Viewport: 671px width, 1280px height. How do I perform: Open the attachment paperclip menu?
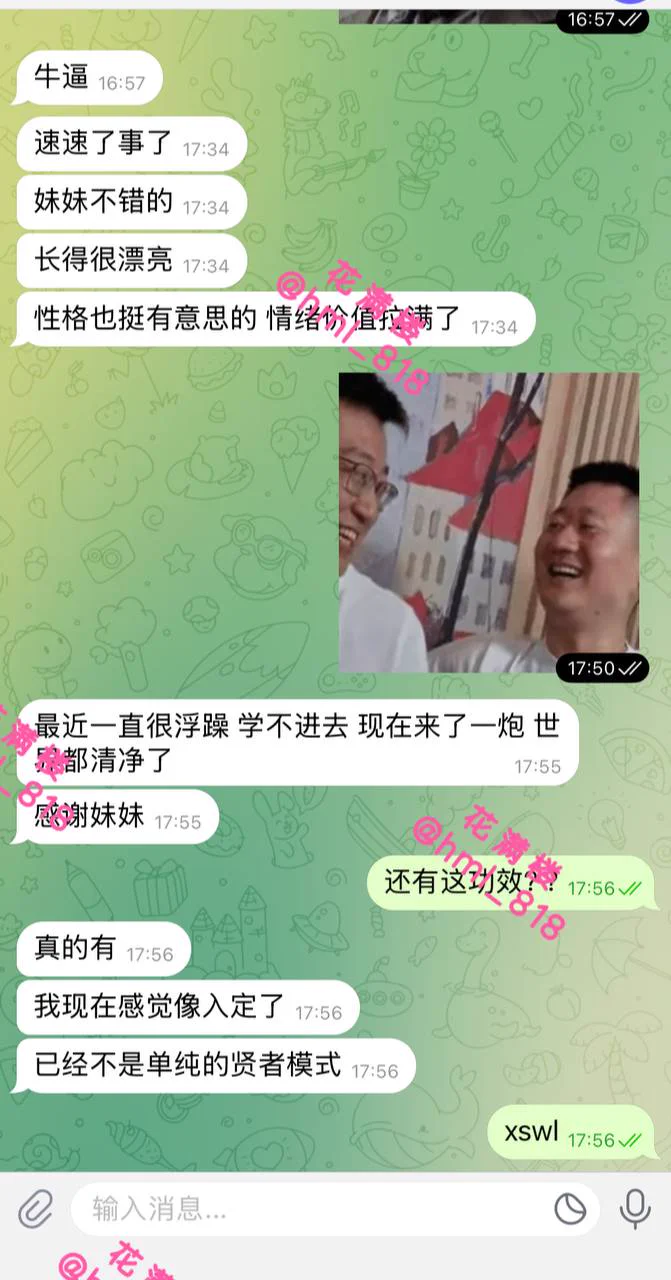[x=35, y=1210]
